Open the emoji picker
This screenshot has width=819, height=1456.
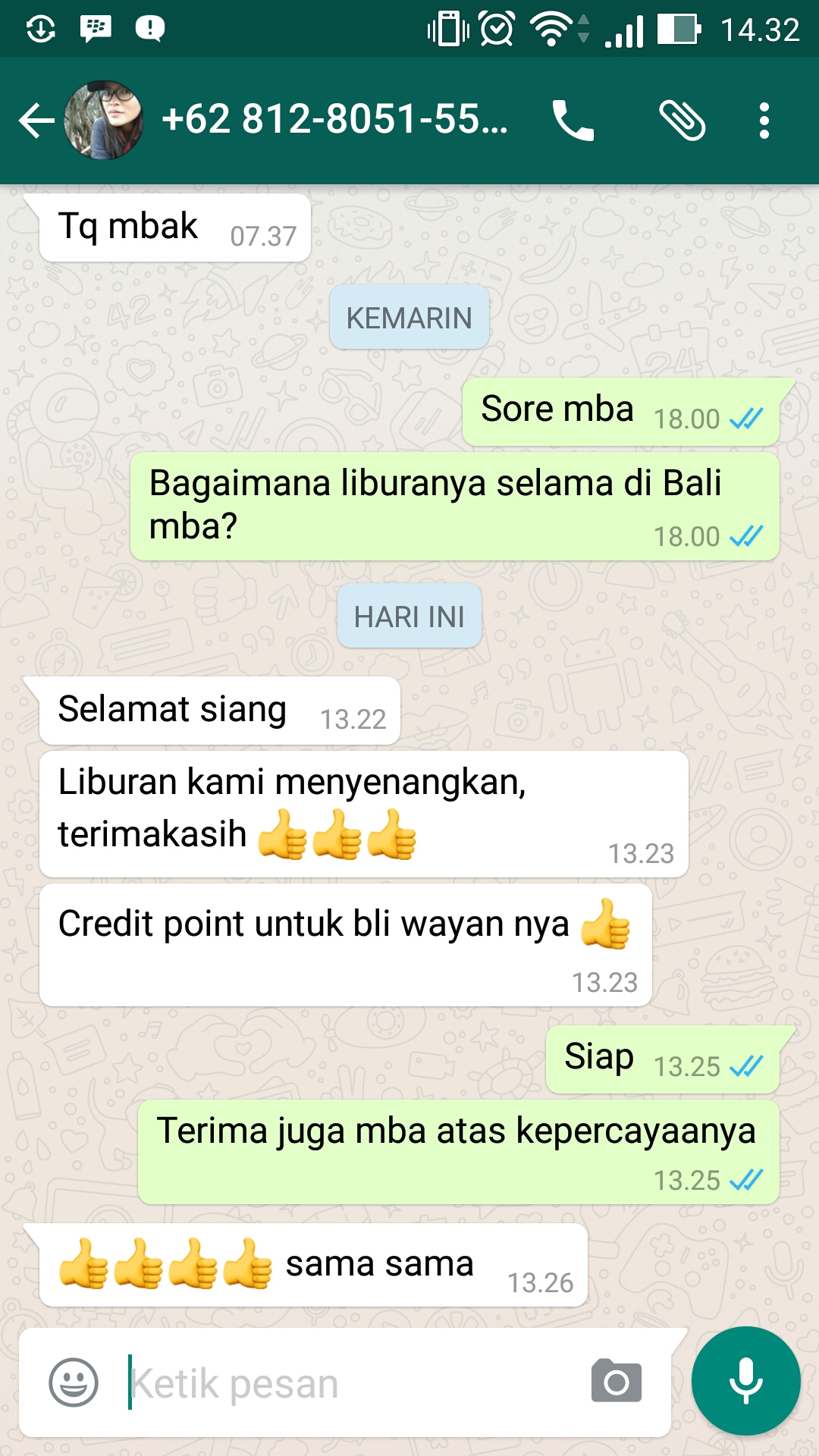(x=74, y=1382)
